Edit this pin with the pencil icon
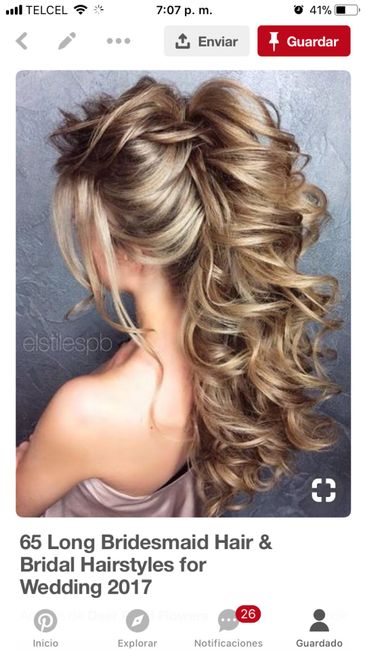Viewport: 365px width, 650px height. click(x=67, y=41)
